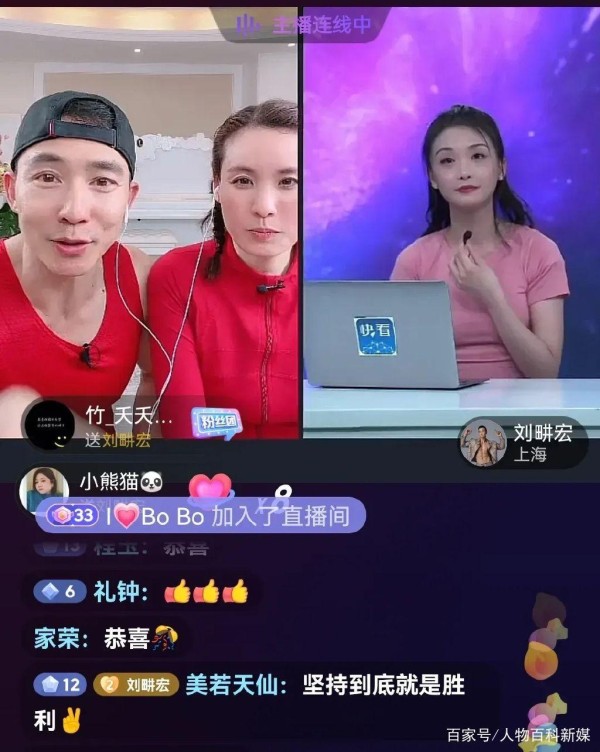Screen dimensions: 600x752
Task: Open 刘畊宏 Shanghai host profile chip
Action: click(523, 442)
